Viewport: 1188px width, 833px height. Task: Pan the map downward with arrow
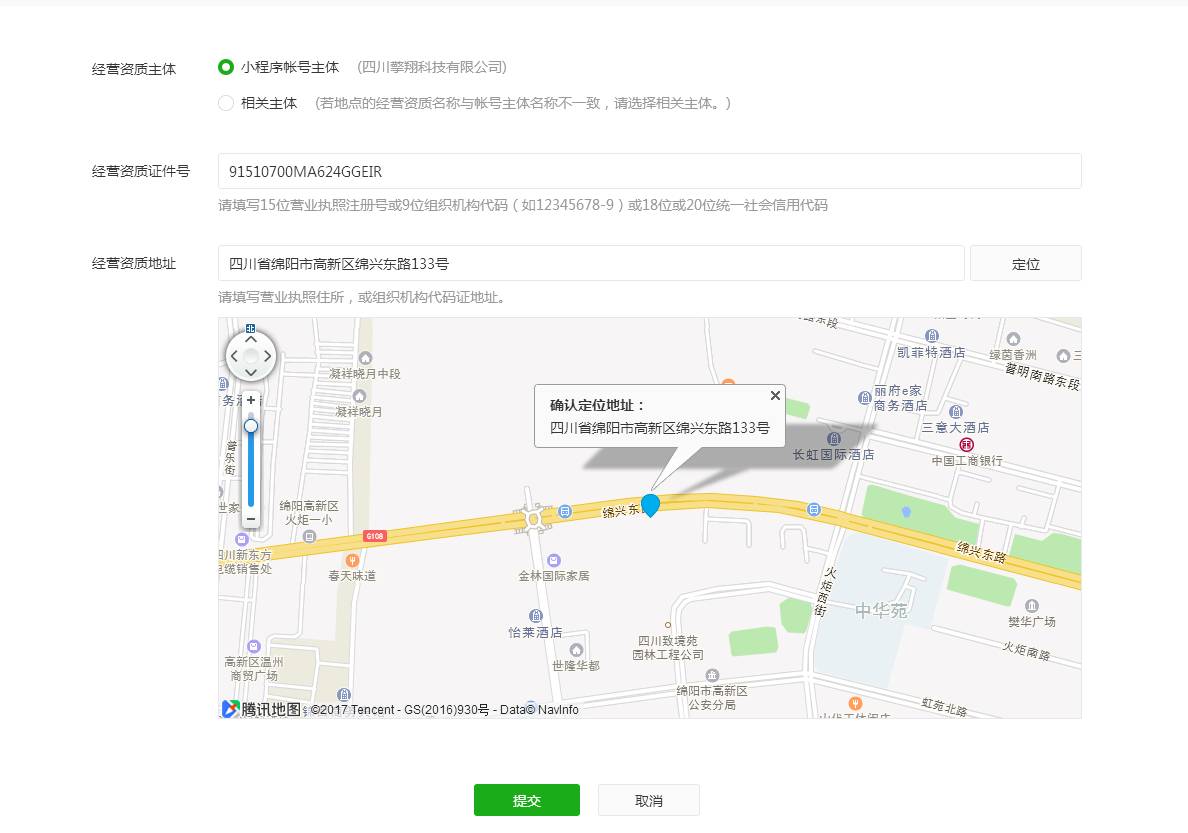(251, 372)
